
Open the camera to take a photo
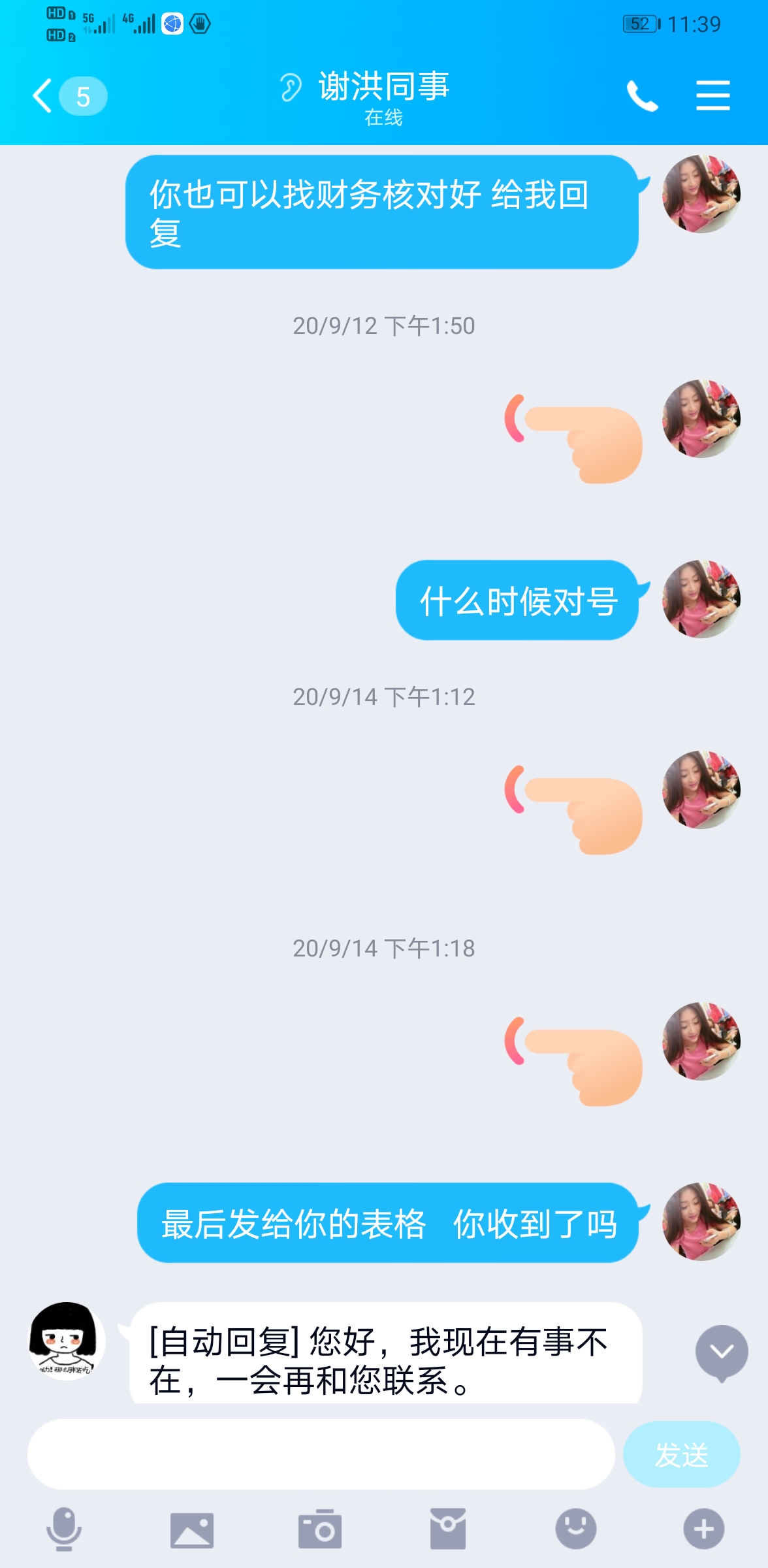click(x=320, y=1529)
